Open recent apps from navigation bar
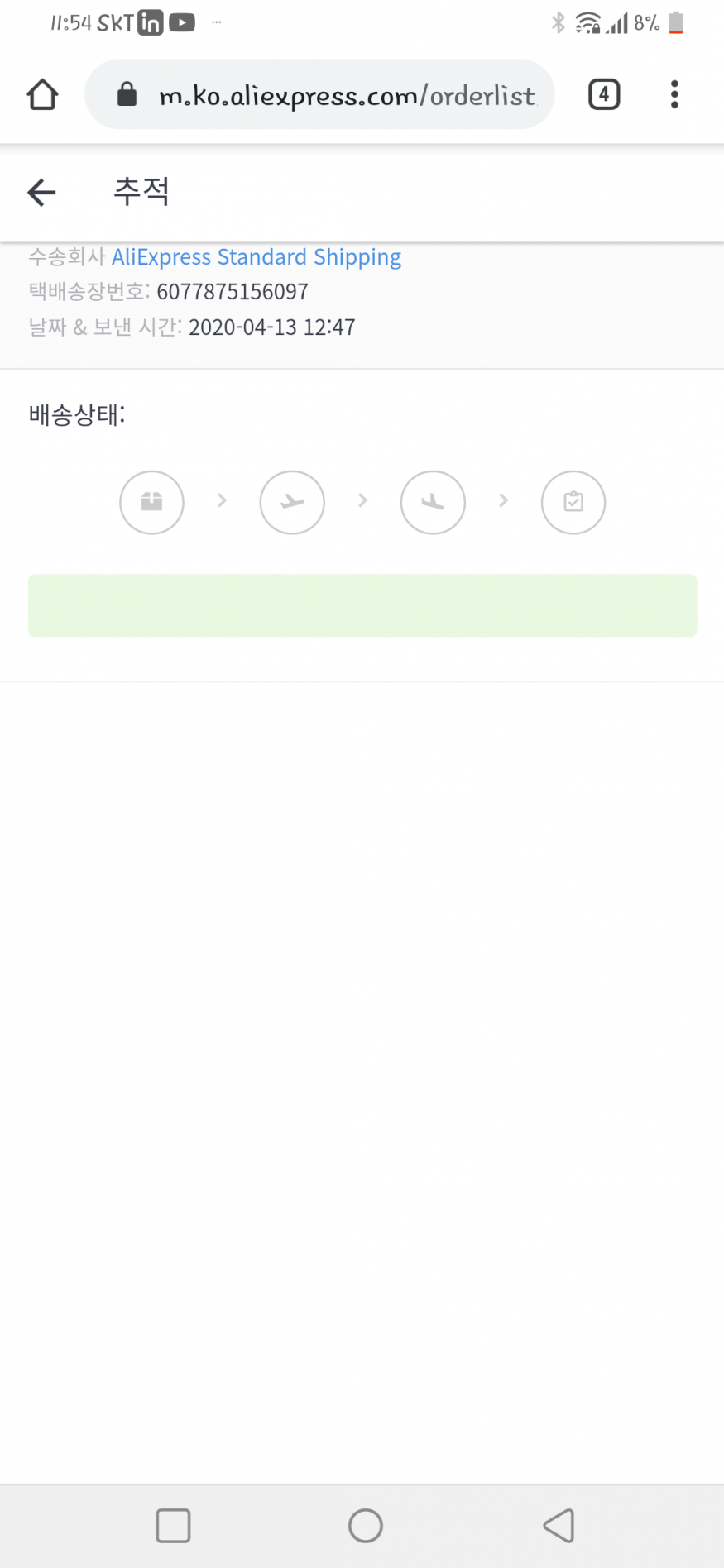 tap(173, 1525)
